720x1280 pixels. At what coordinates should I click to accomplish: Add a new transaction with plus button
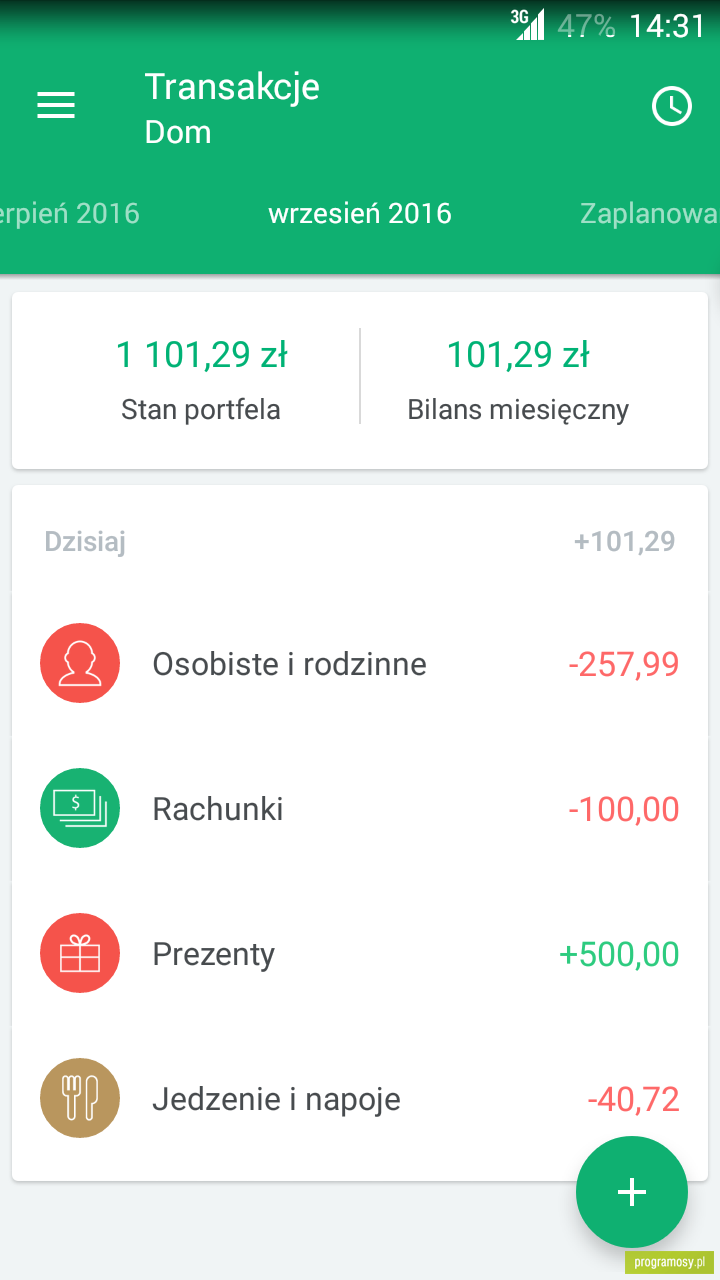[x=632, y=1192]
